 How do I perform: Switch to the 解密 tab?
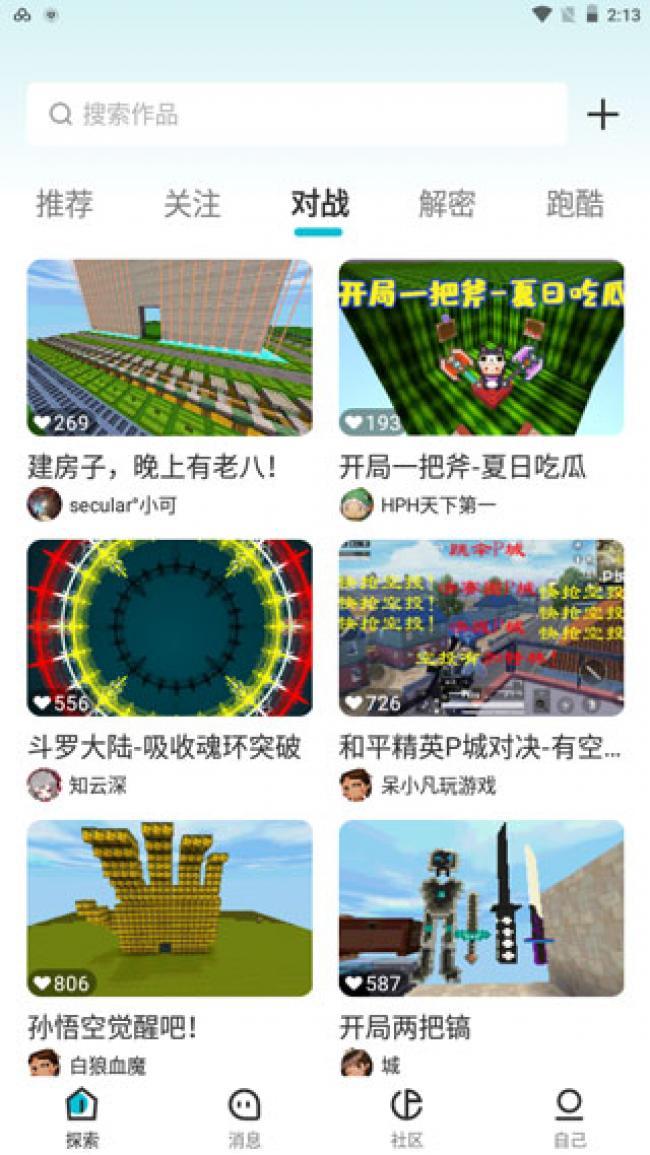[x=447, y=204]
